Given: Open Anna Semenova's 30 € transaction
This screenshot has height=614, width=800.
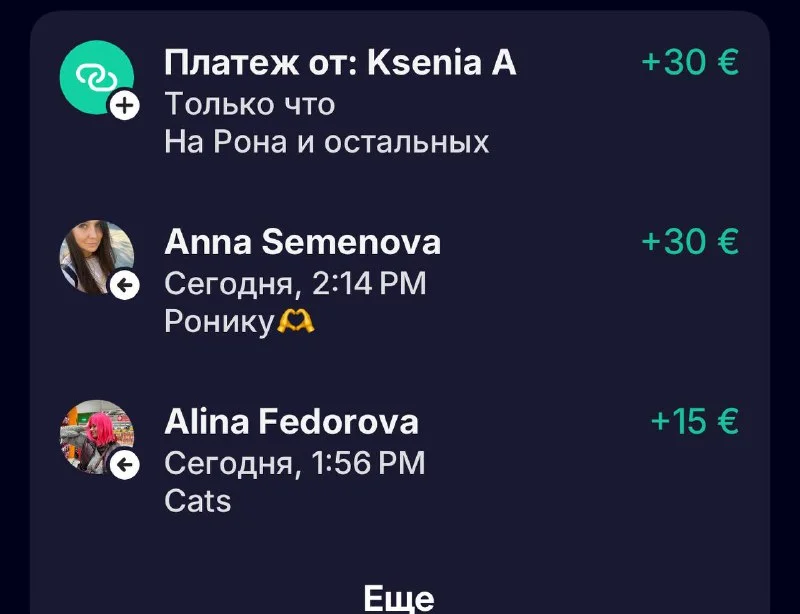Looking at the screenshot, I should coord(302,243).
